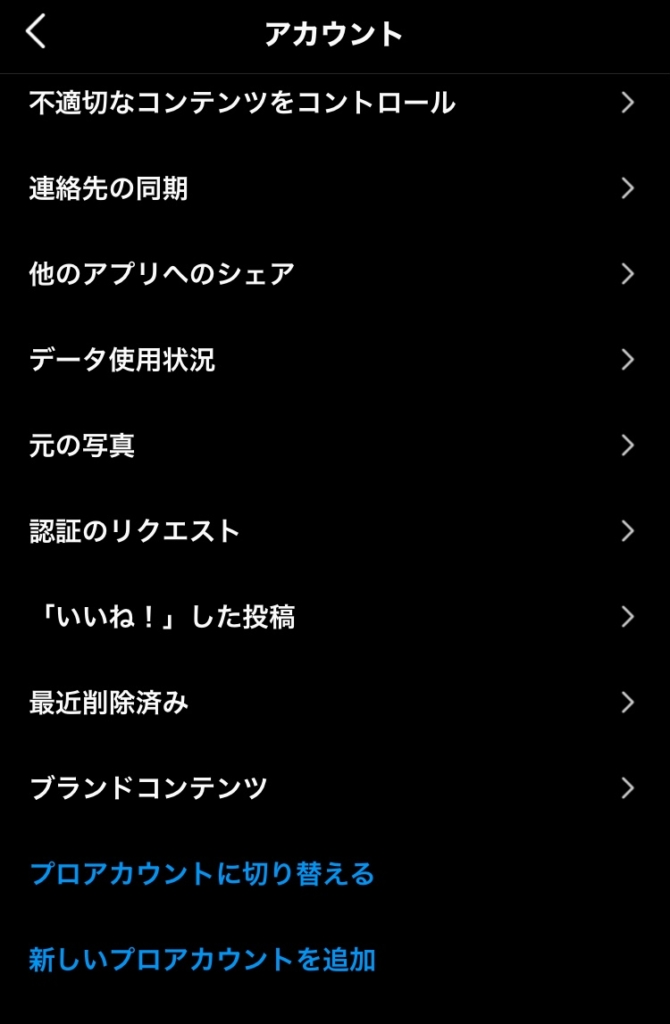The width and height of the screenshot is (670, 1024).
Task: View 「いいね！」した投稿 list
Action: tap(162, 617)
